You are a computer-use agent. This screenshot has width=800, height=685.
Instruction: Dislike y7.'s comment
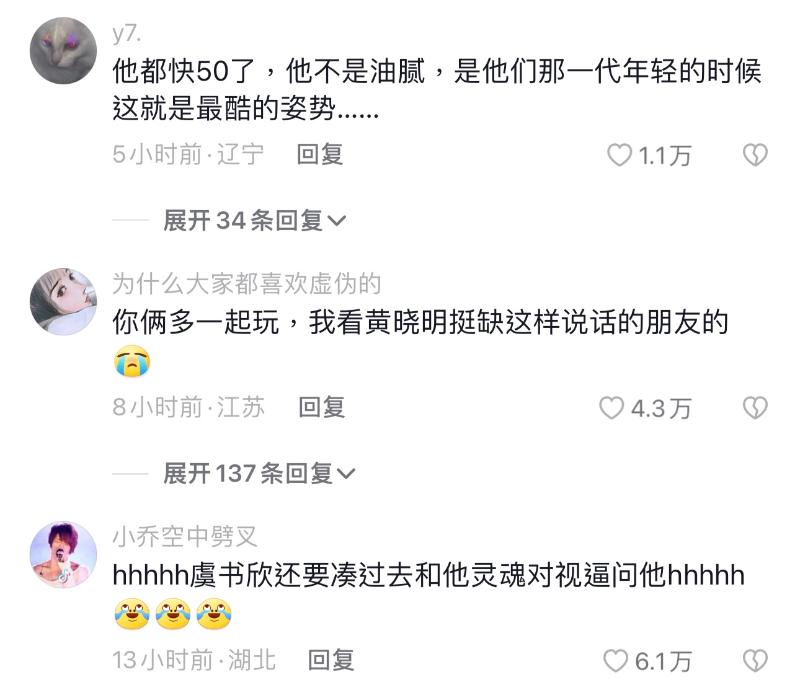tap(755, 155)
